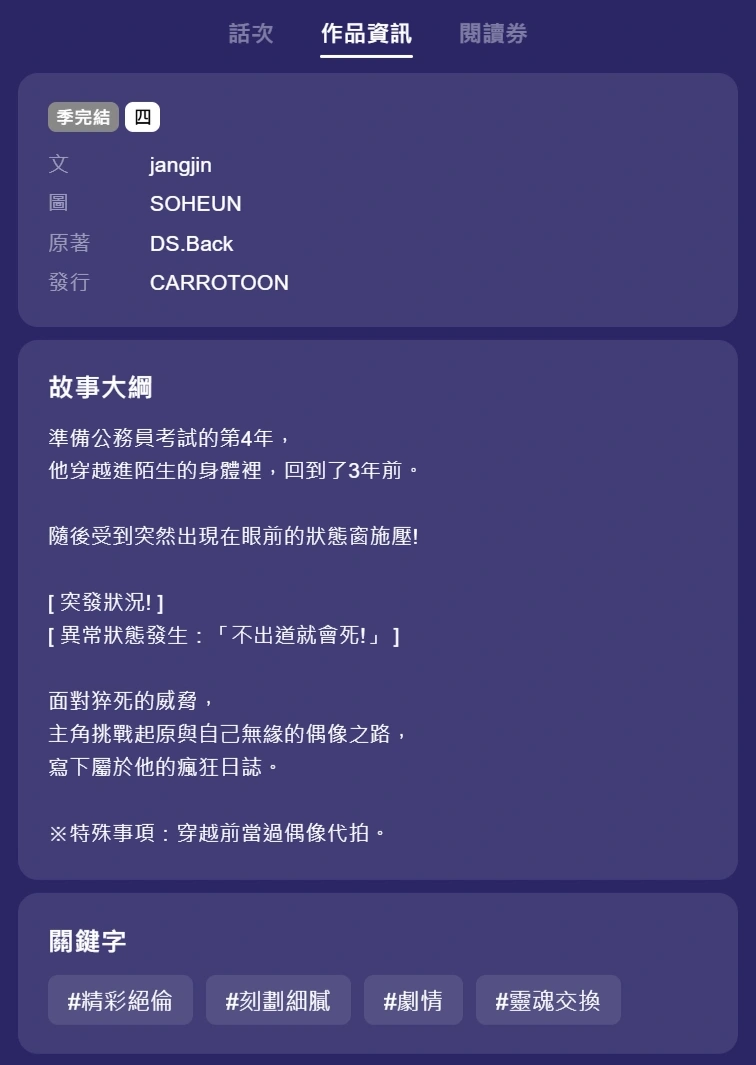Tap the #精彩絕倫 keyword chip
Viewport: 756px width, 1065px height.
point(120,1000)
